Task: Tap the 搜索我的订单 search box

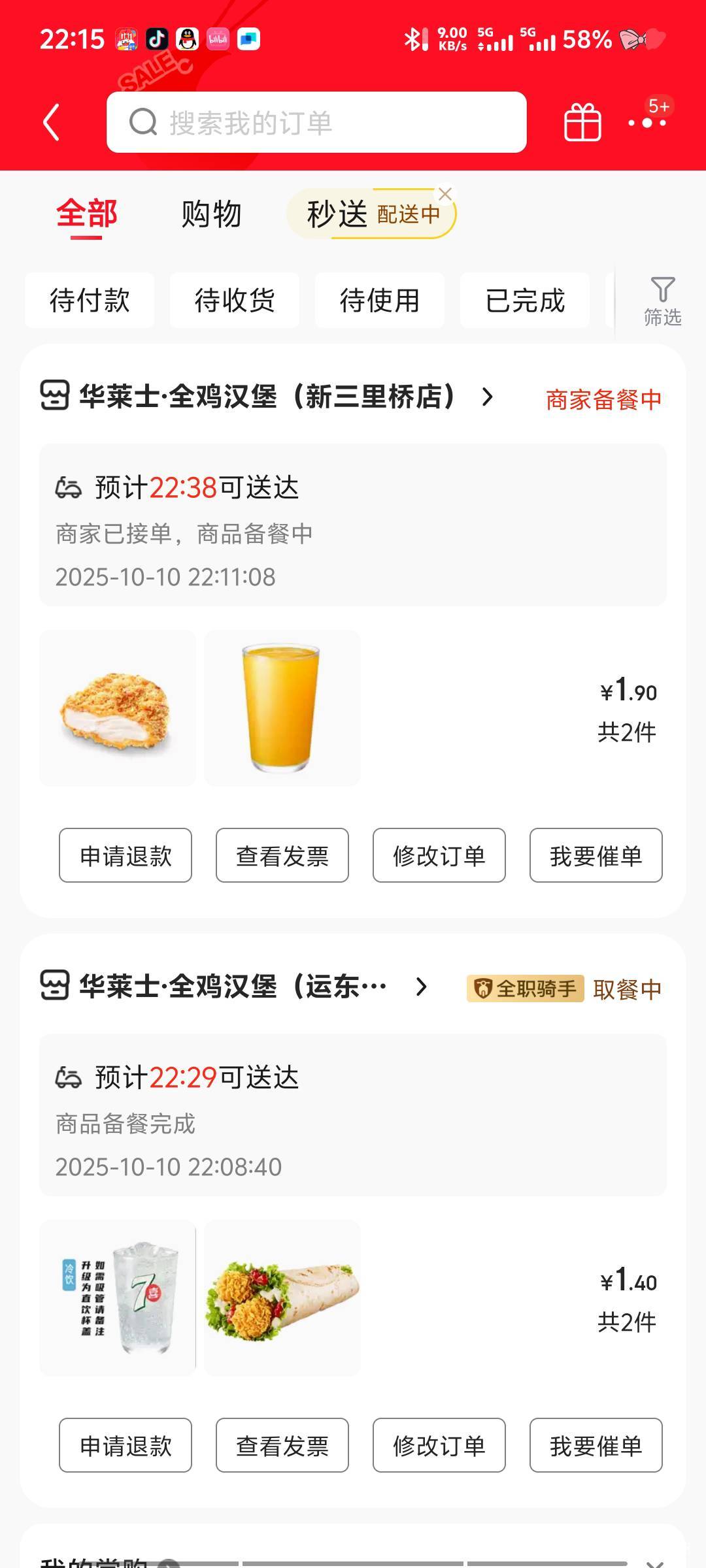Action: [316, 123]
